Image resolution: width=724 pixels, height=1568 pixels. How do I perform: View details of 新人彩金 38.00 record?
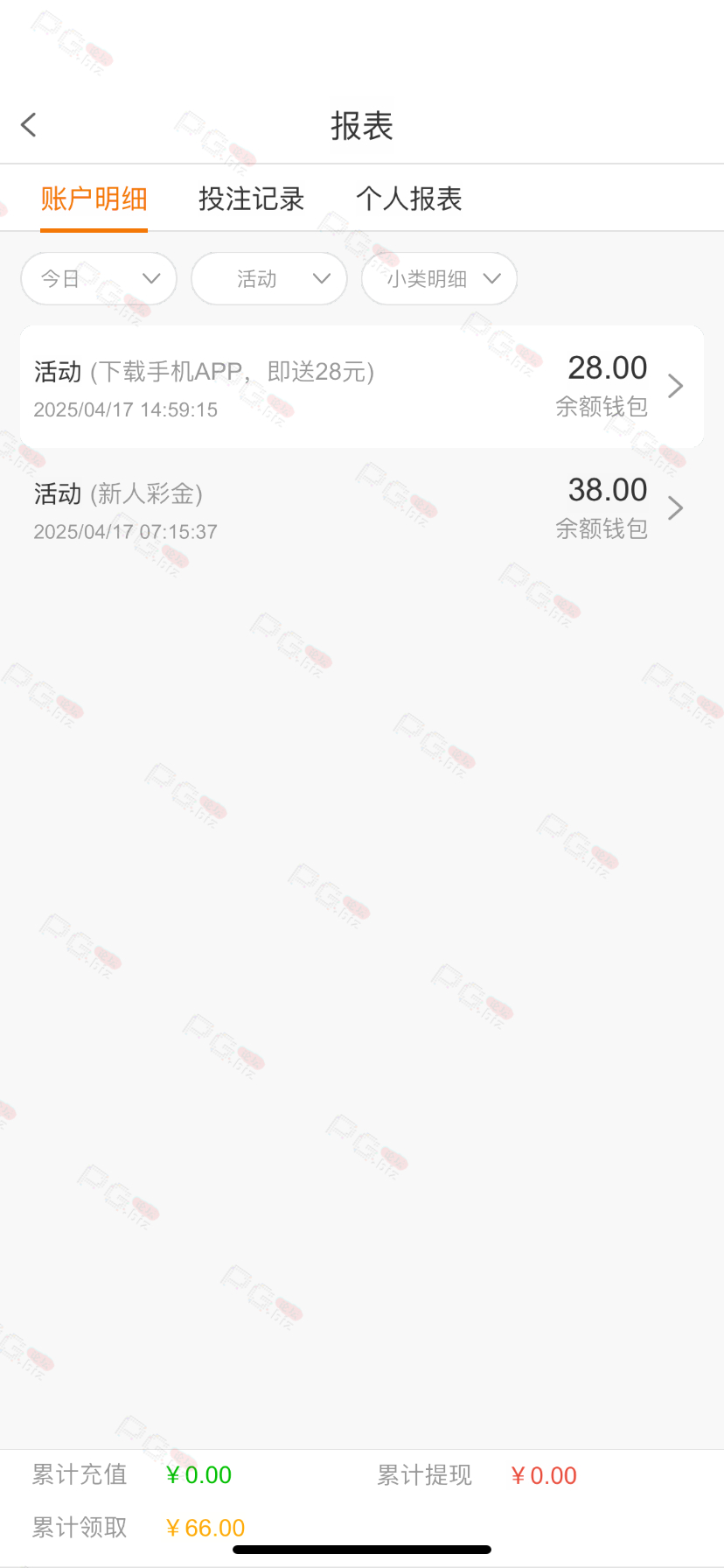tap(362, 508)
